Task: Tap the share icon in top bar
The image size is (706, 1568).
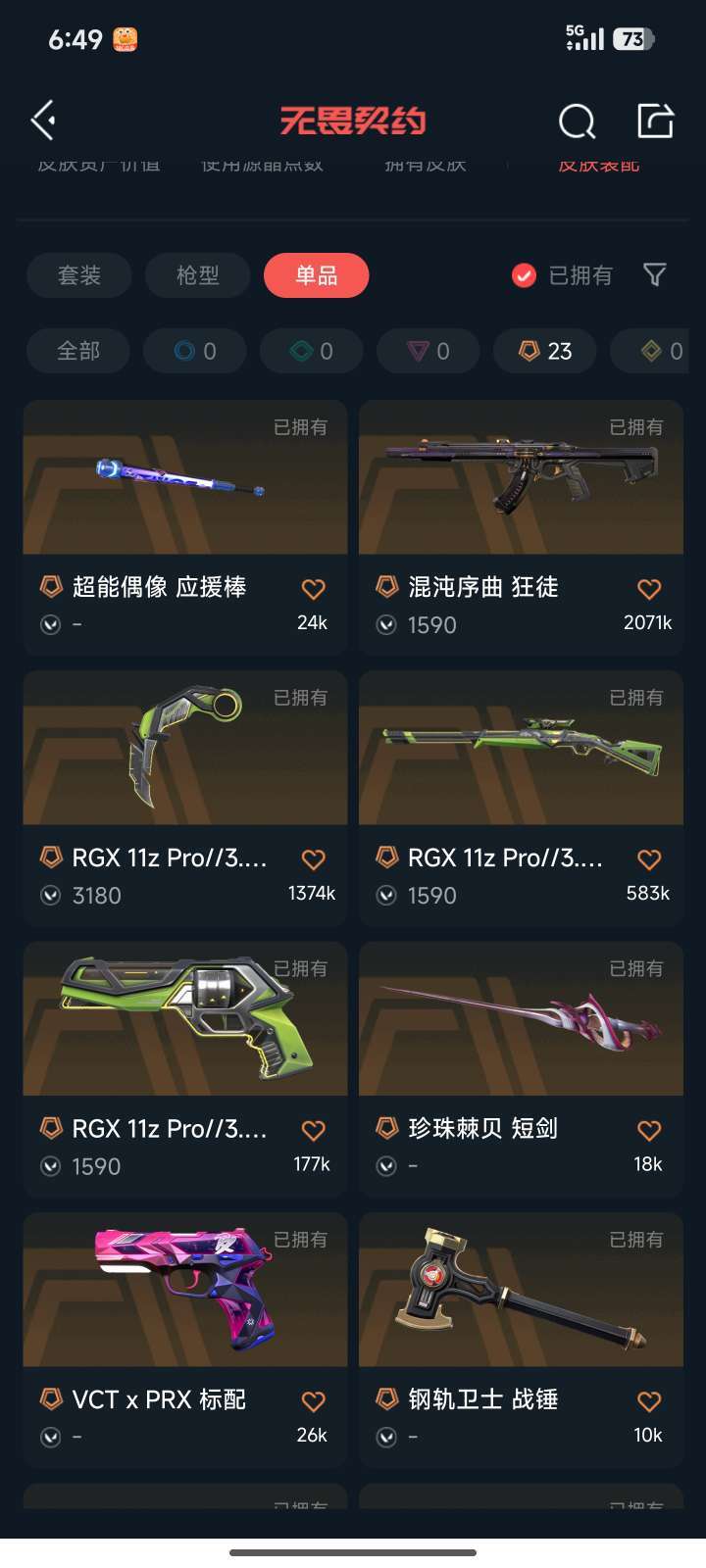Action: (655, 122)
